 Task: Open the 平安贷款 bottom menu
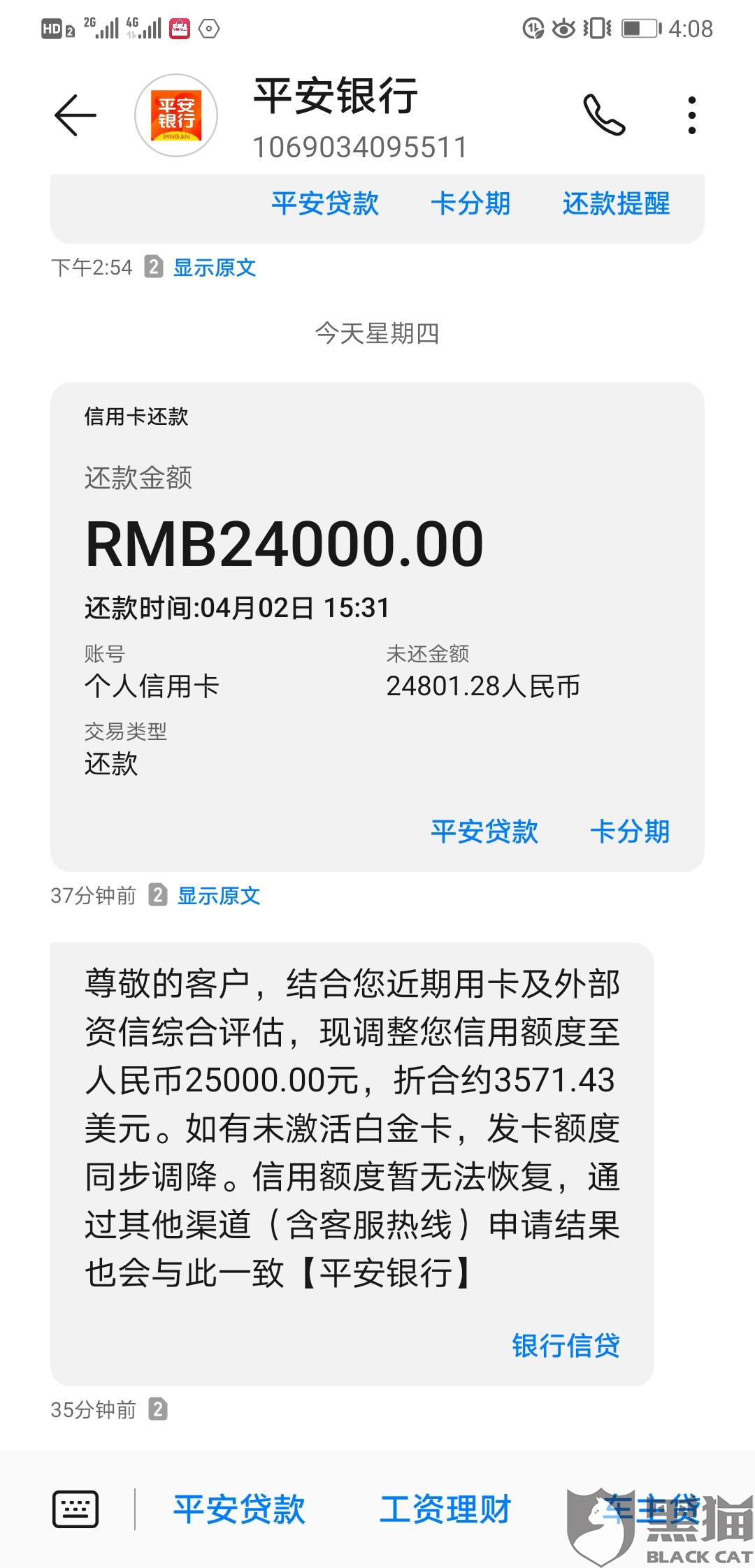239,1509
